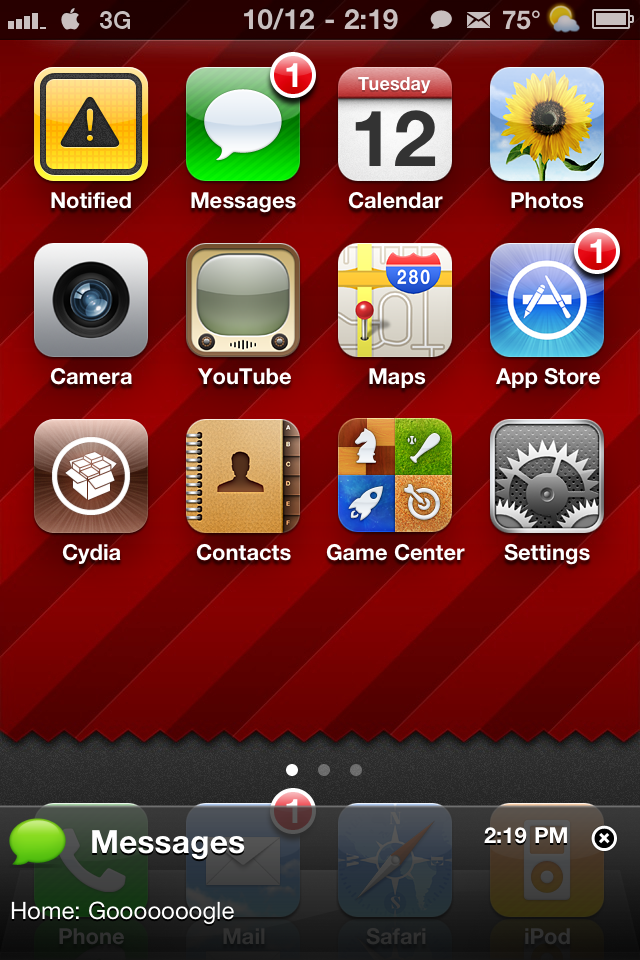
Task: Open the Calendar app
Action: coord(395,124)
